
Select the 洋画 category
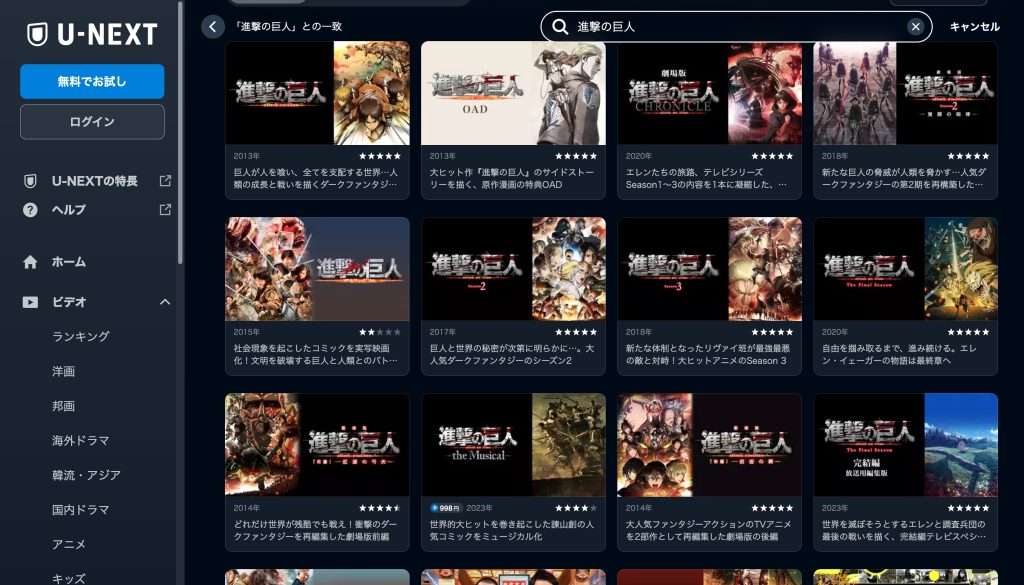pyautogui.click(x=64, y=371)
